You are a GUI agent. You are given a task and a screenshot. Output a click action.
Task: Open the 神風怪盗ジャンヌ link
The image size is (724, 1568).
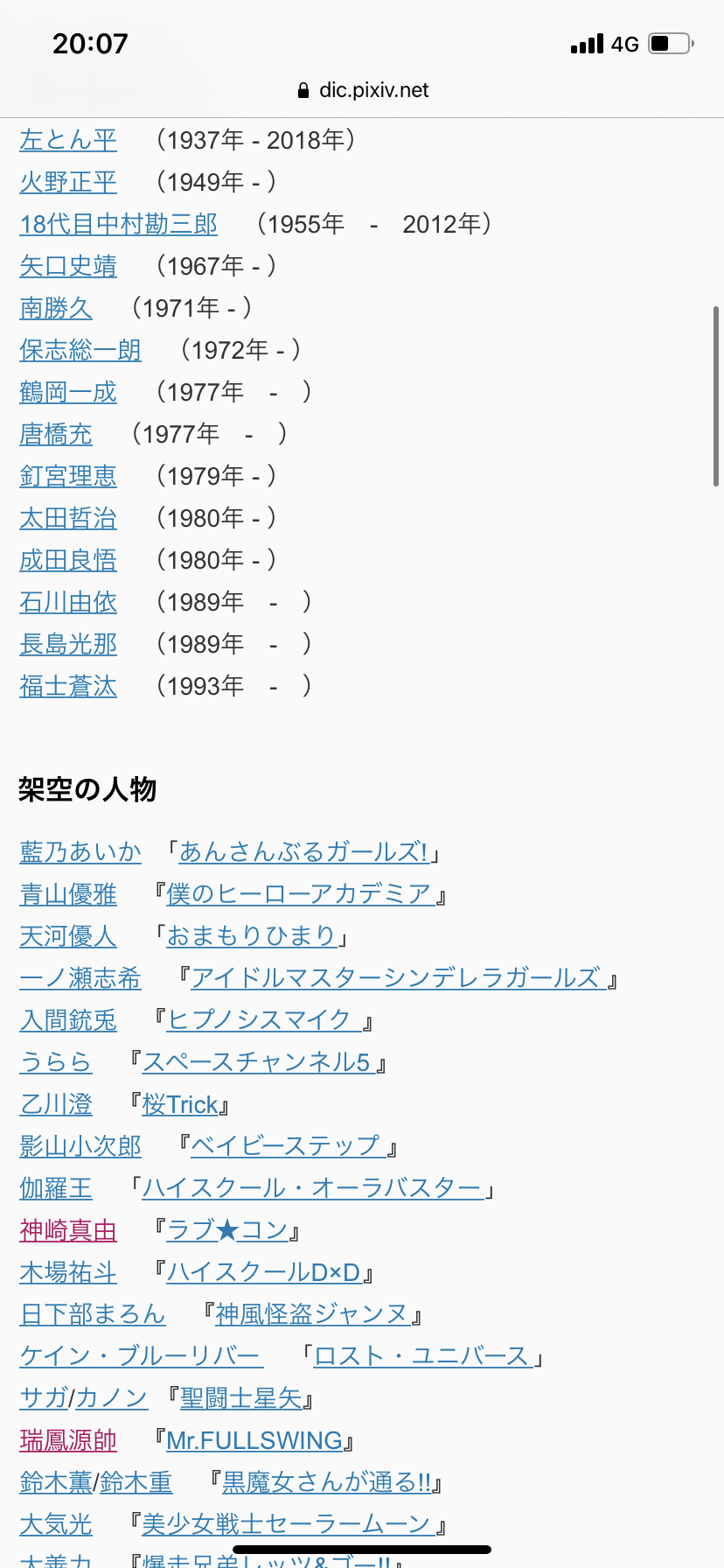(312, 1314)
